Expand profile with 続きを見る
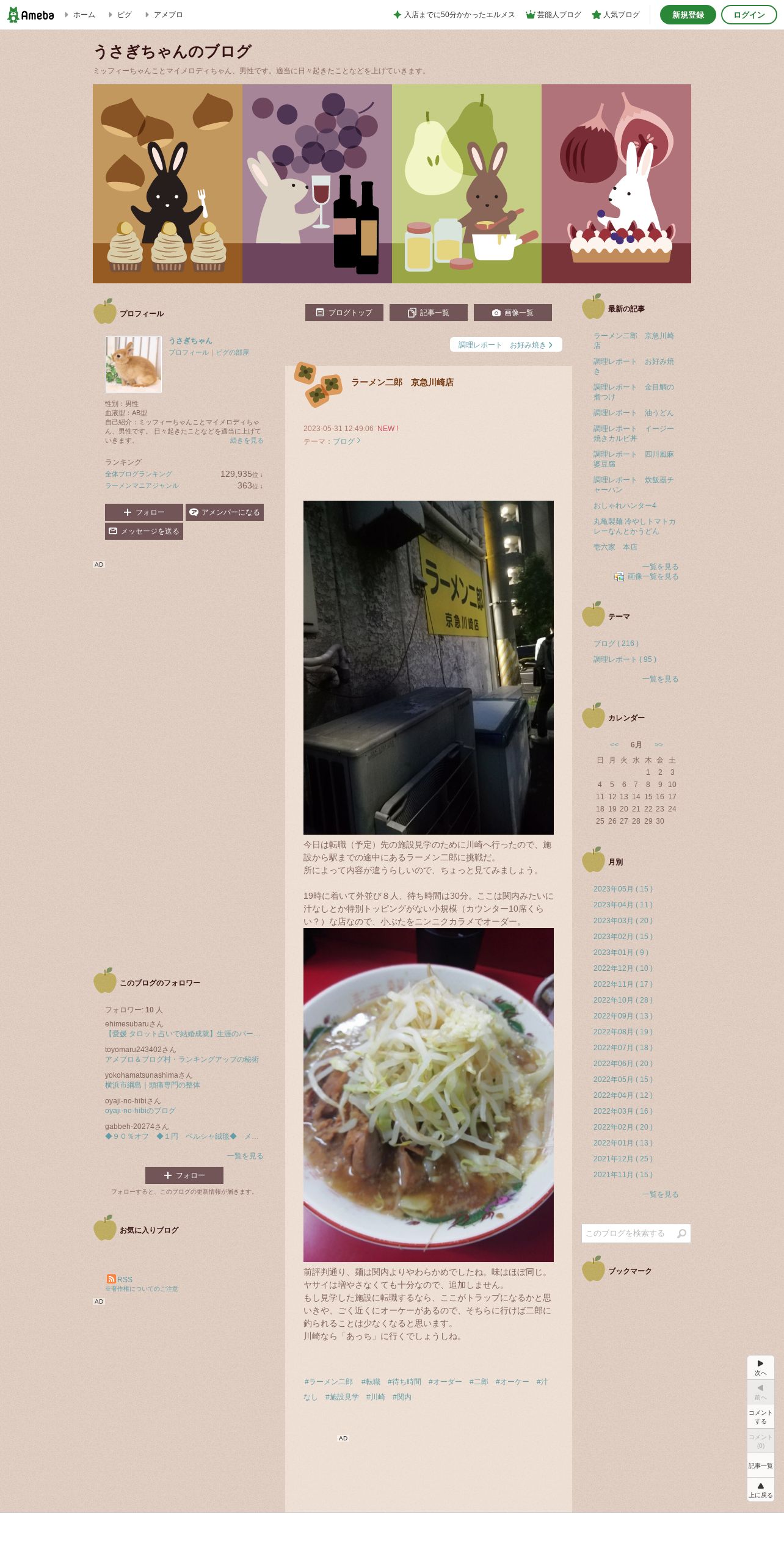The image size is (784, 1568). [x=247, y=440]
